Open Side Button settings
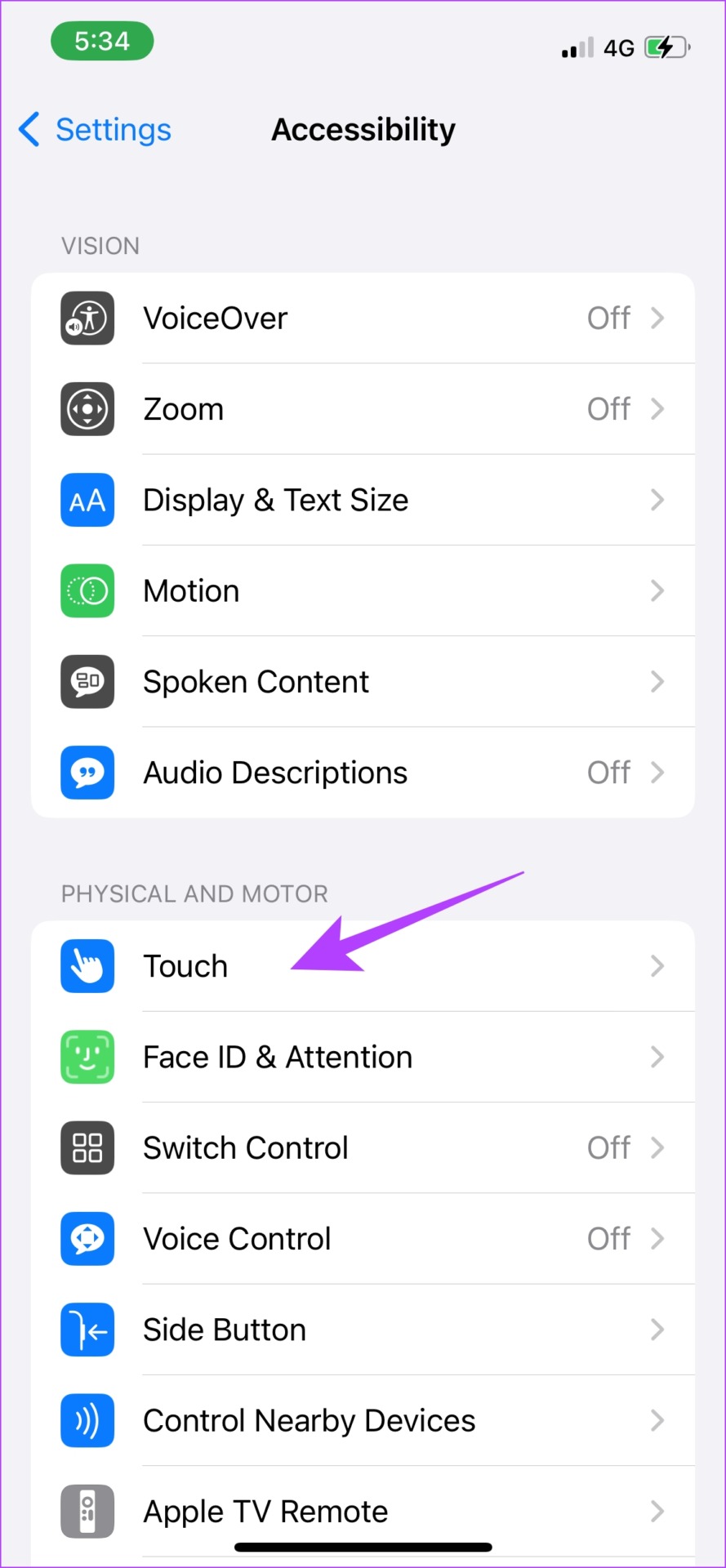Screen dimensions: 726x1568 [363, 1330]
